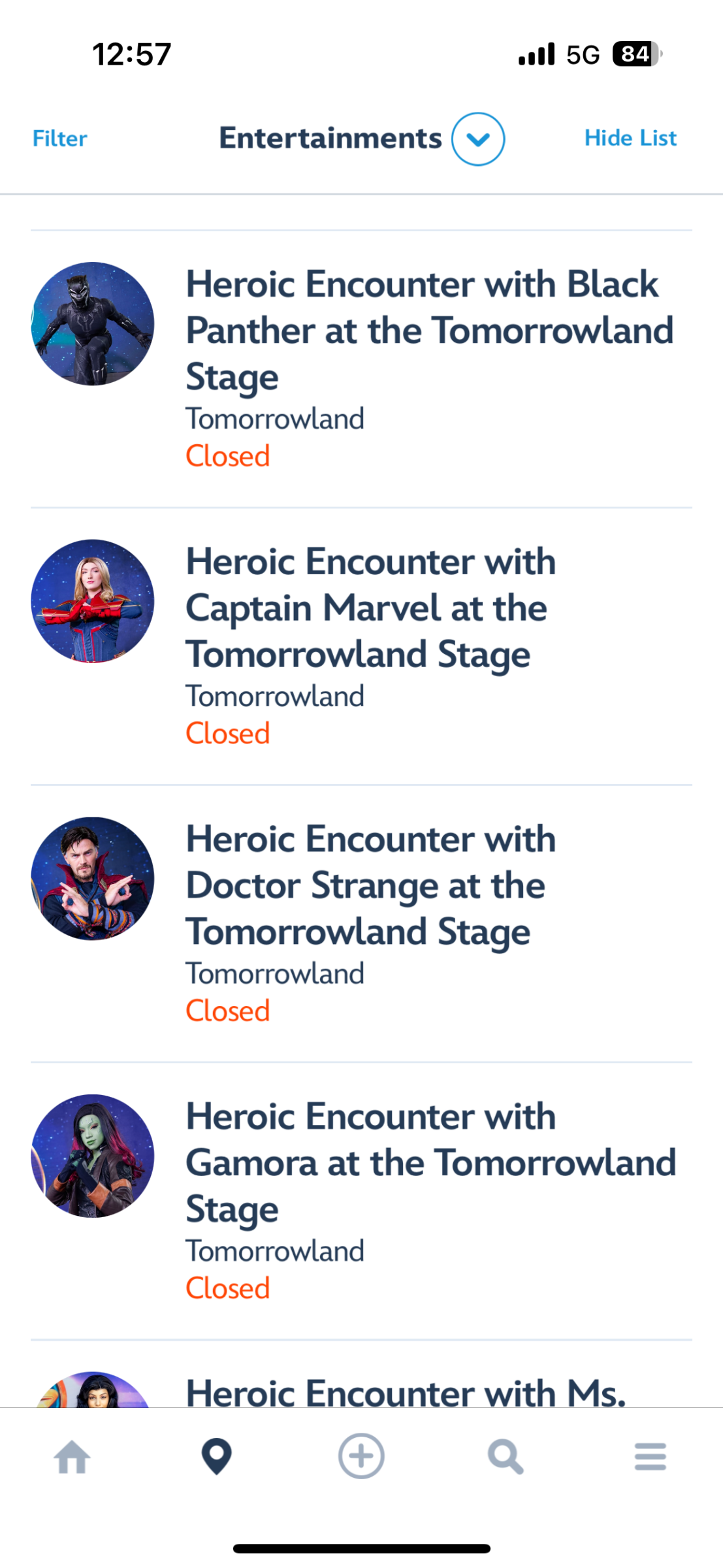Open the hamburger menu tab
Image resolution: width=723 pixels, height=1568 pixels.
651,1457
